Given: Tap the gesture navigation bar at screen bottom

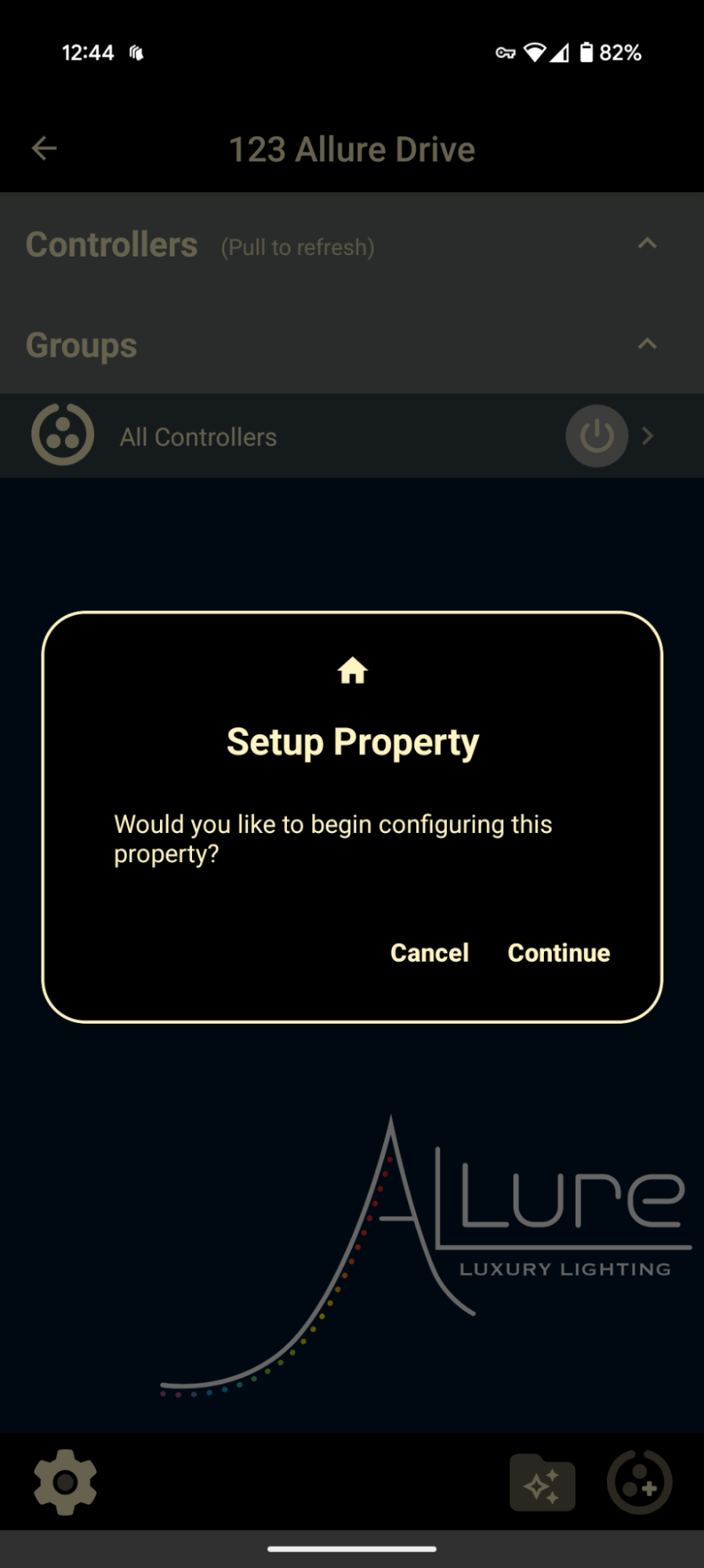Looking at the screenshot, I should (x=352, y=1548).
